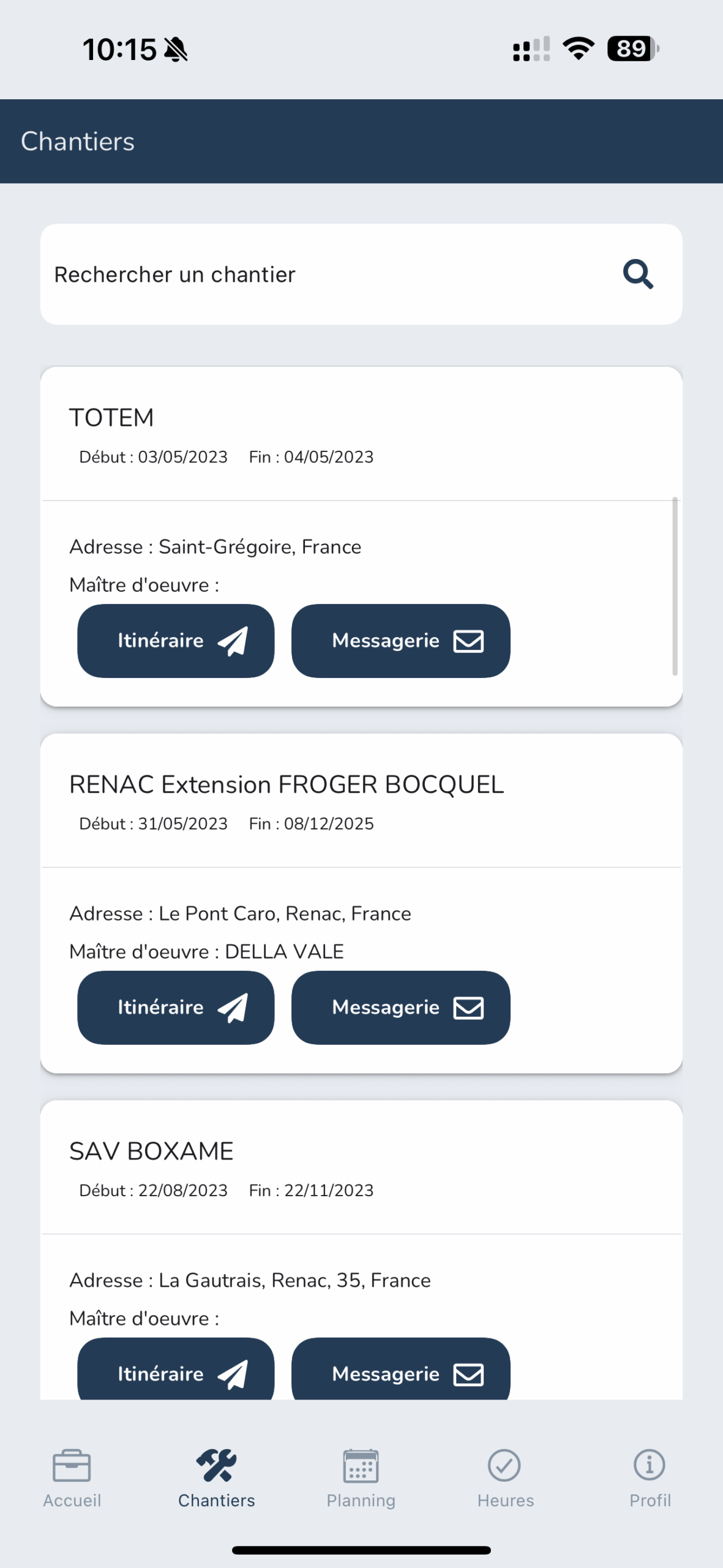
Task: Open Messagerie for SAV BOXAME
Action: tap(400, 1370)
